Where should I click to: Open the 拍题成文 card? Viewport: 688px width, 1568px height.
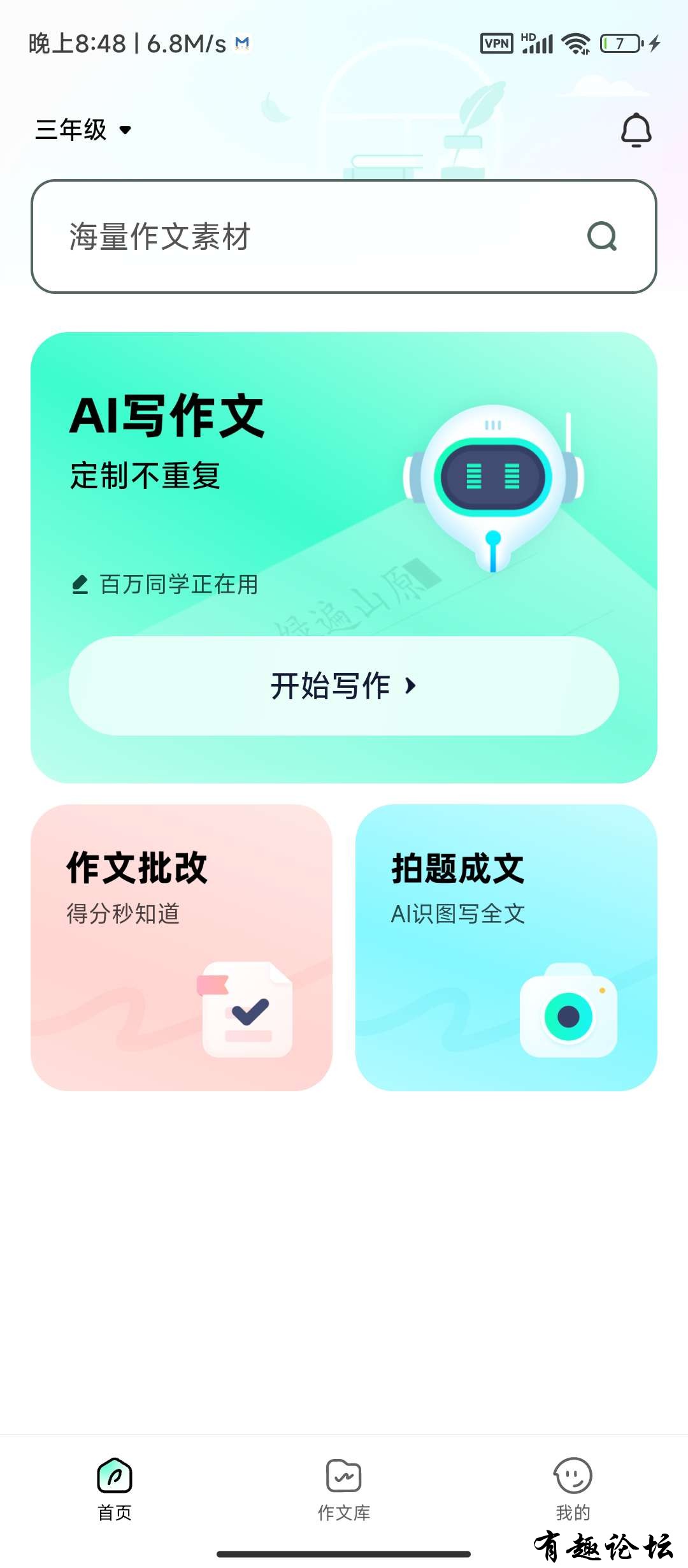tap(506, 947)
